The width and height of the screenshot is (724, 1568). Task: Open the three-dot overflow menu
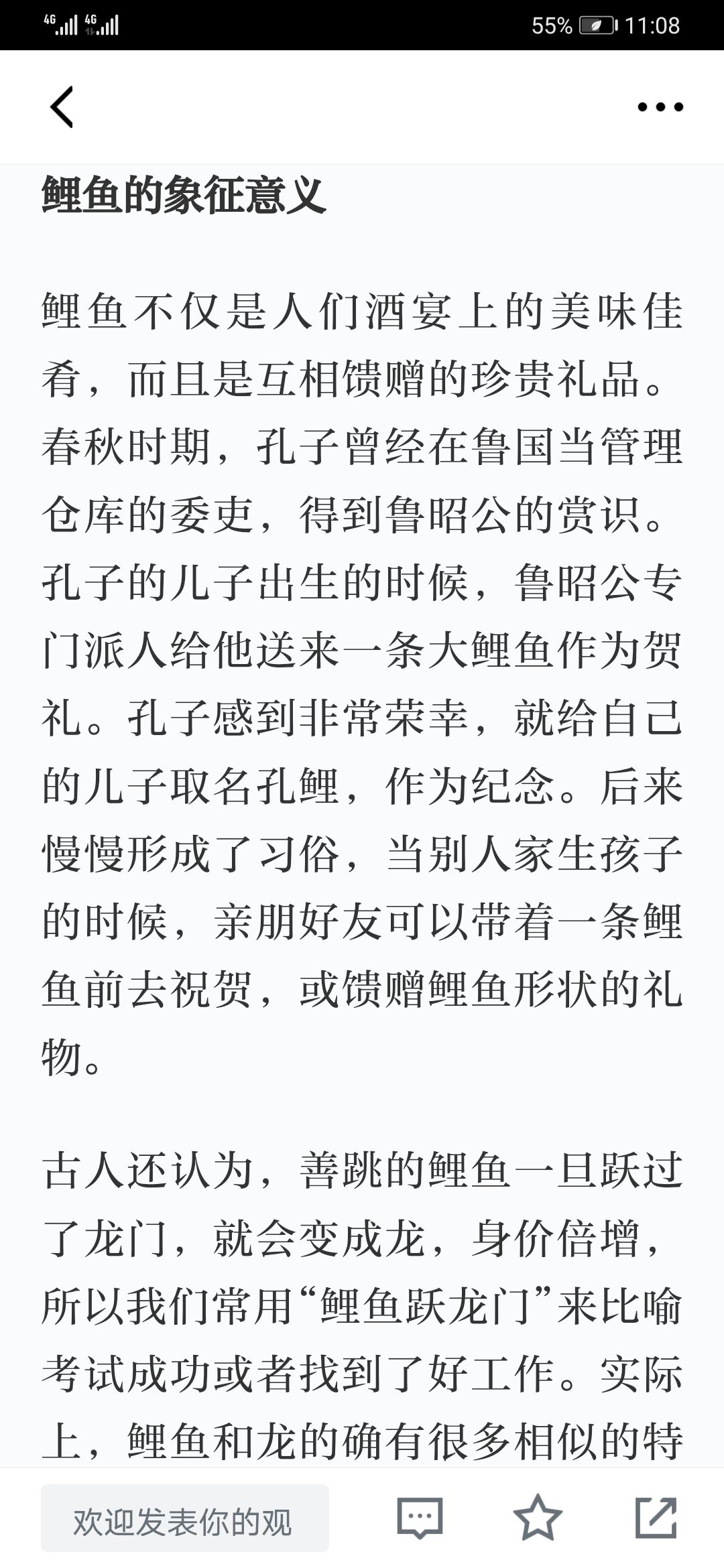(660, 107)
